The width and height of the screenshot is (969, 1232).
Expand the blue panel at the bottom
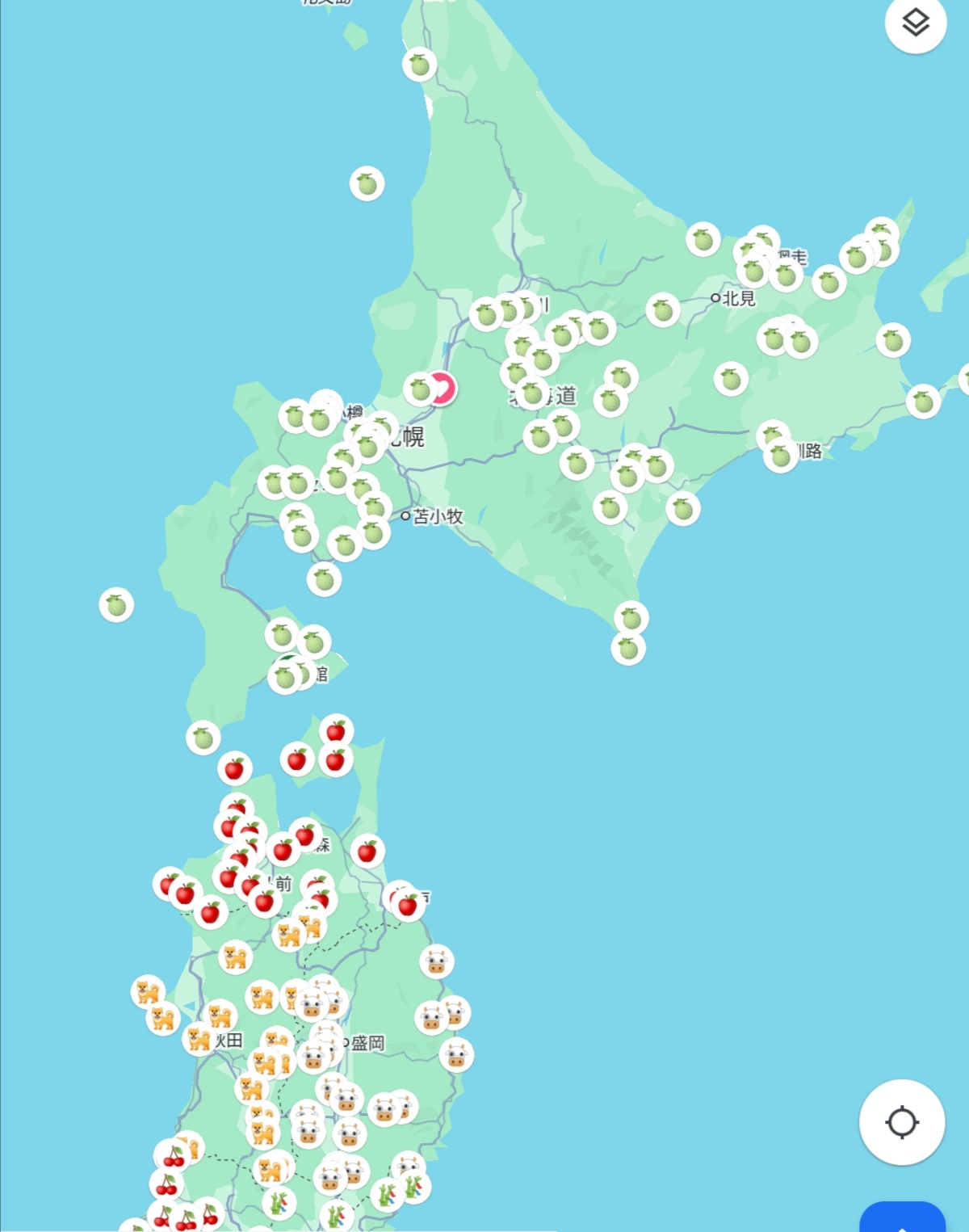click(x=902, y=1218)
